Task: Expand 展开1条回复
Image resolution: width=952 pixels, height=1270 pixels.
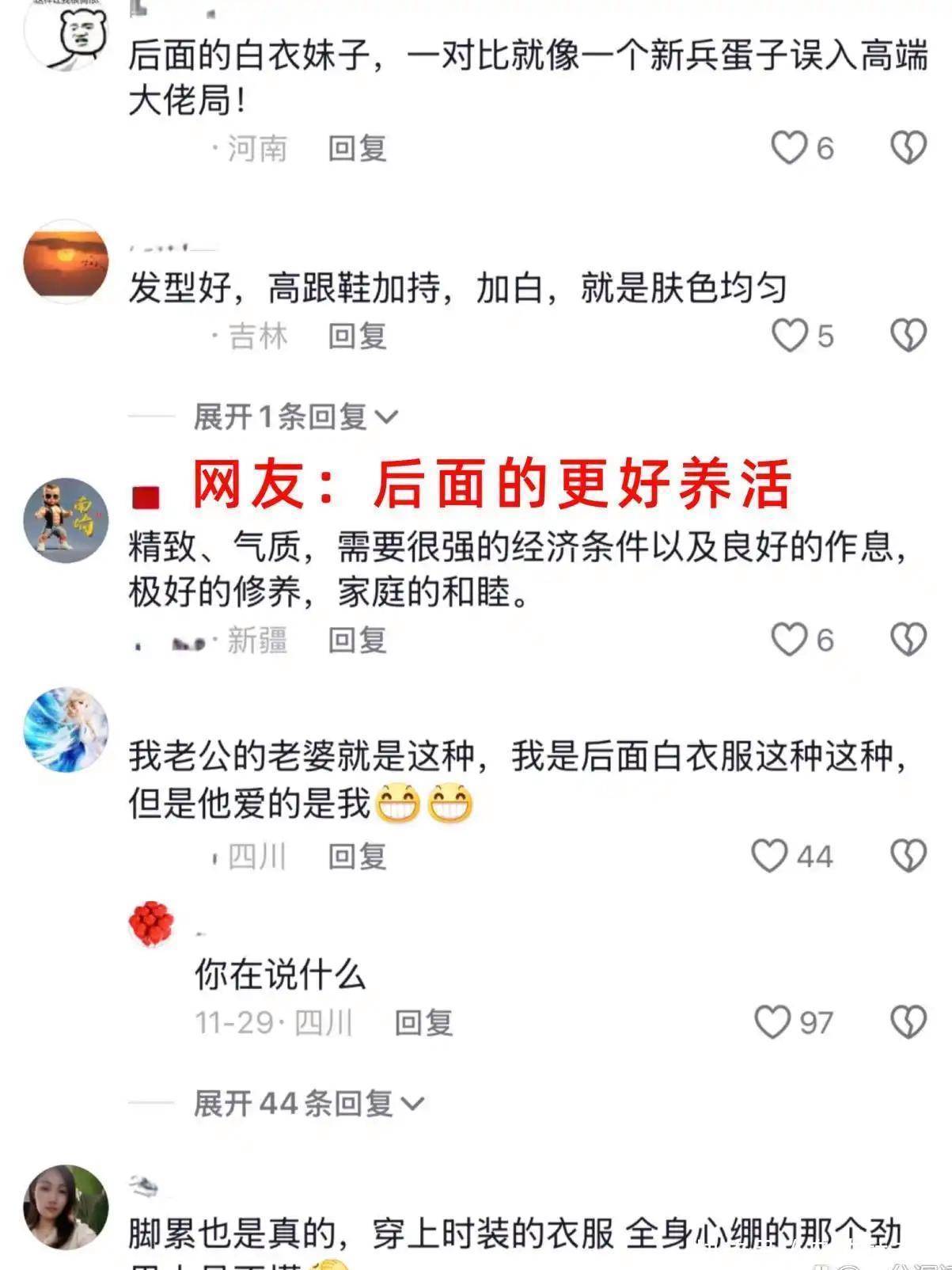Action: pyautogui.click(x=295, y=416)
